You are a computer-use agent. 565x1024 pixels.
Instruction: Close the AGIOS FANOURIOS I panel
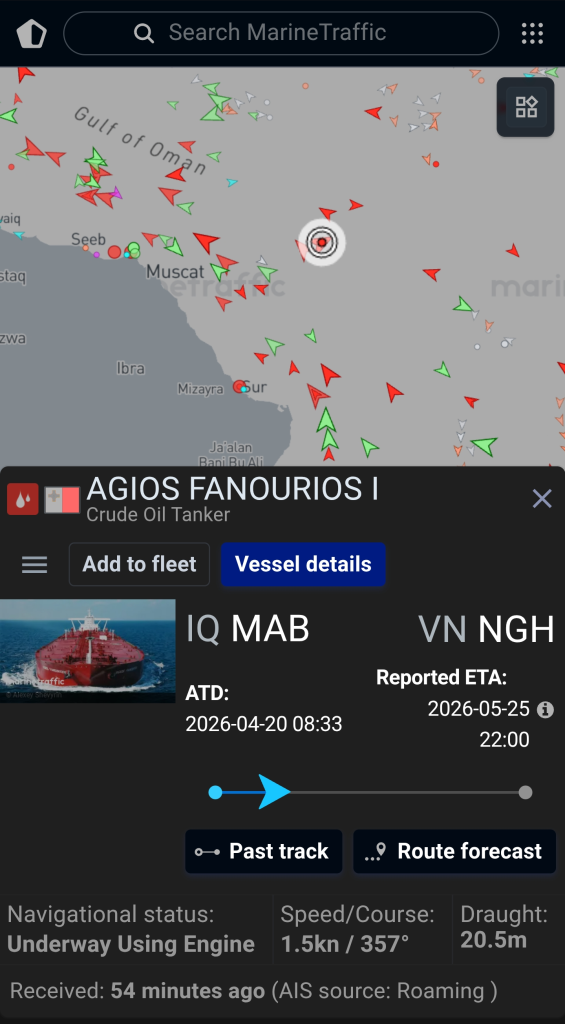tap(542, 499)
